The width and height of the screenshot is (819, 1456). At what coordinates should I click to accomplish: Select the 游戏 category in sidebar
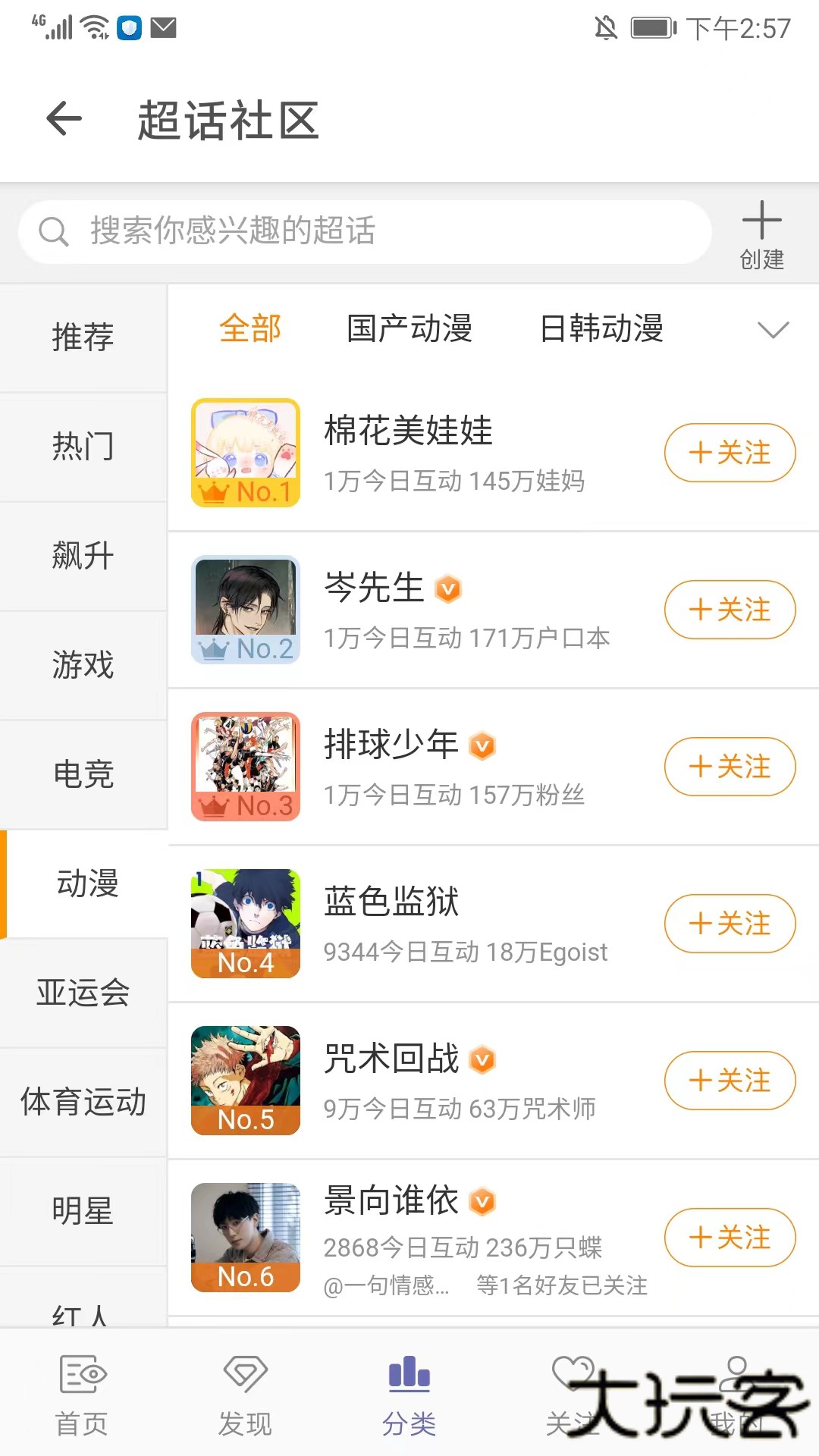click(x=83, y=665)
